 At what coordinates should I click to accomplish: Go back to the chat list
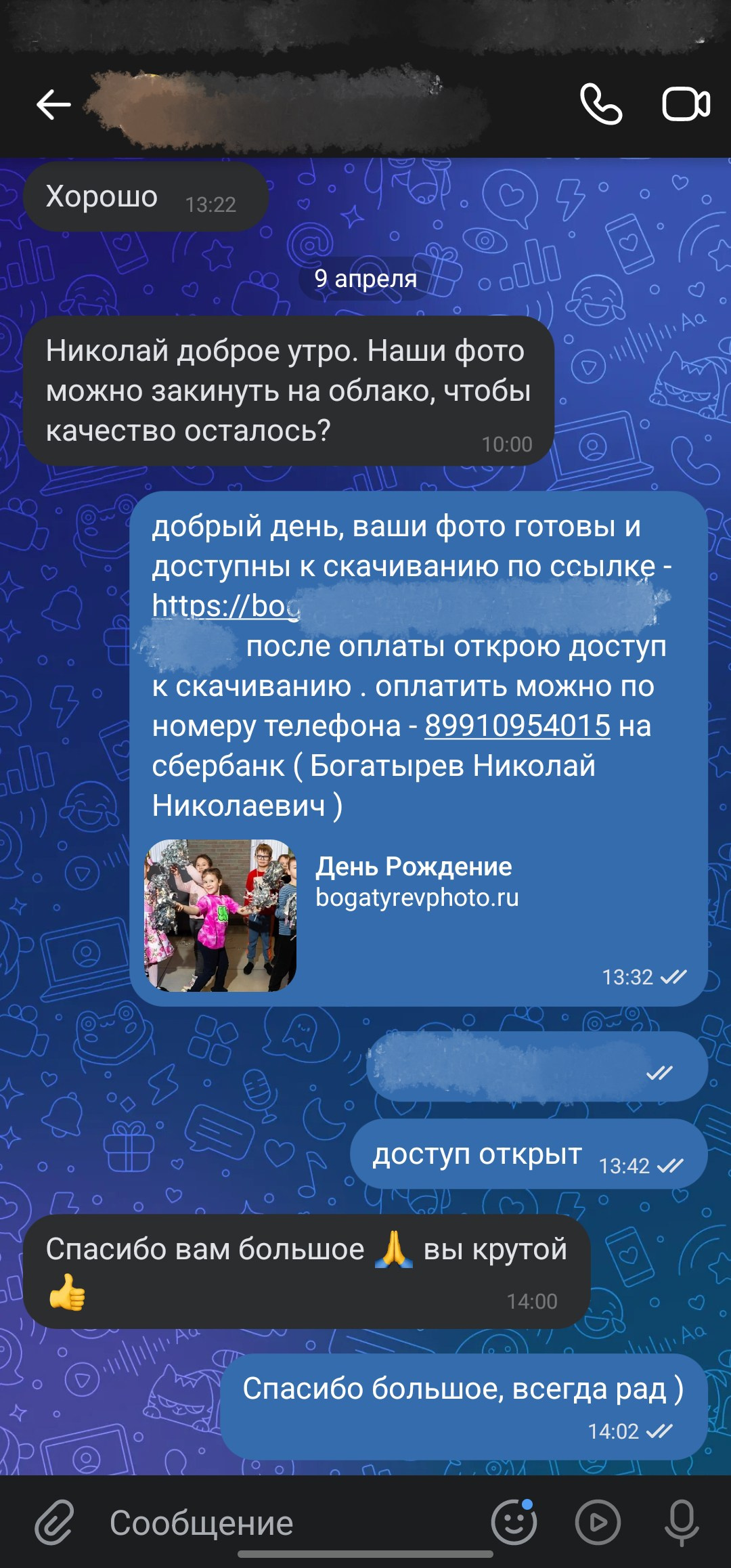tap(53, 105)
